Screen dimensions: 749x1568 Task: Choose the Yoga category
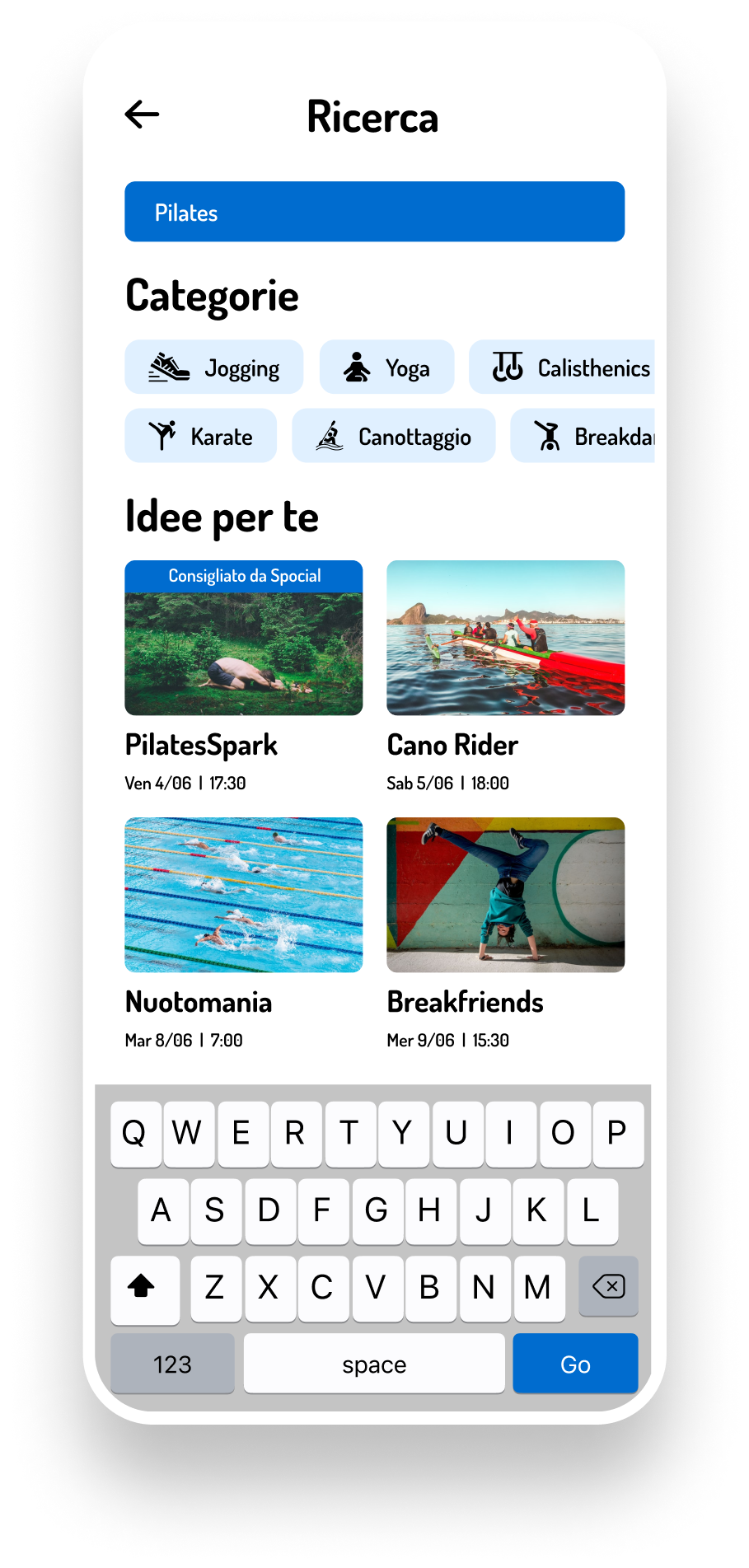[x=386, y=367]
